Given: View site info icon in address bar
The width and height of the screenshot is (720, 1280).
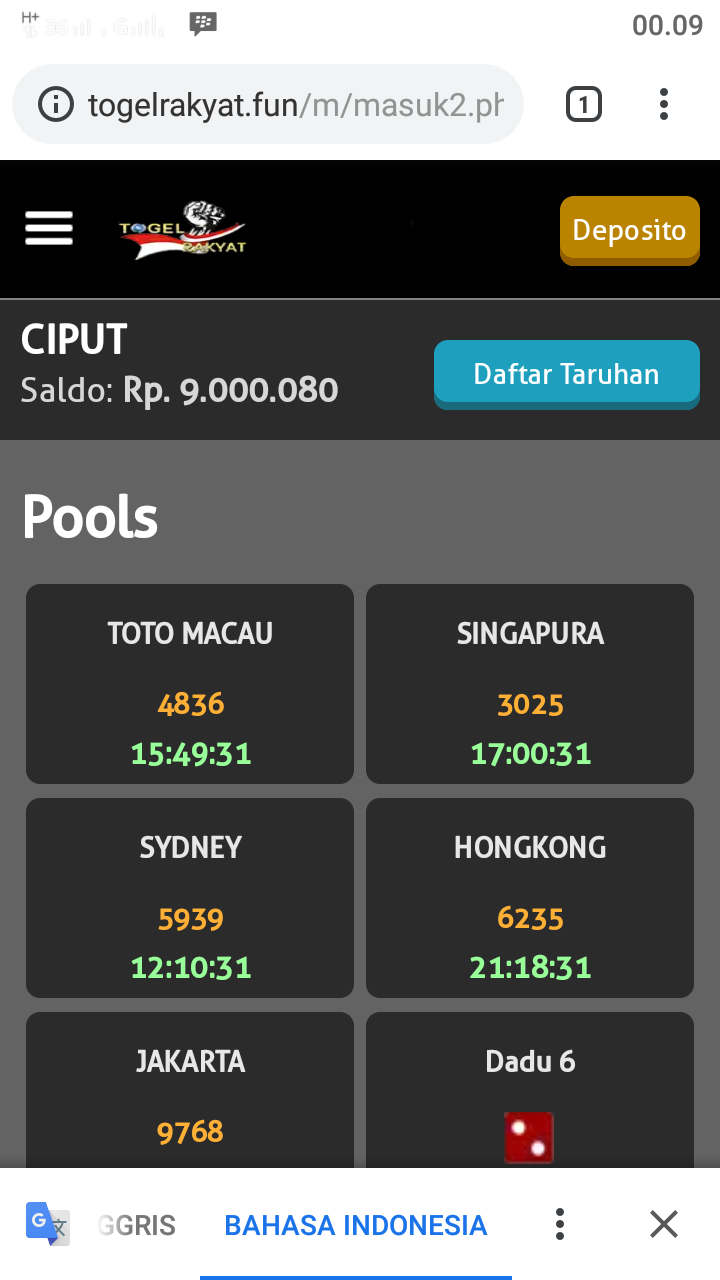Looking at the screenshot, I should click(x=56, y=105).
